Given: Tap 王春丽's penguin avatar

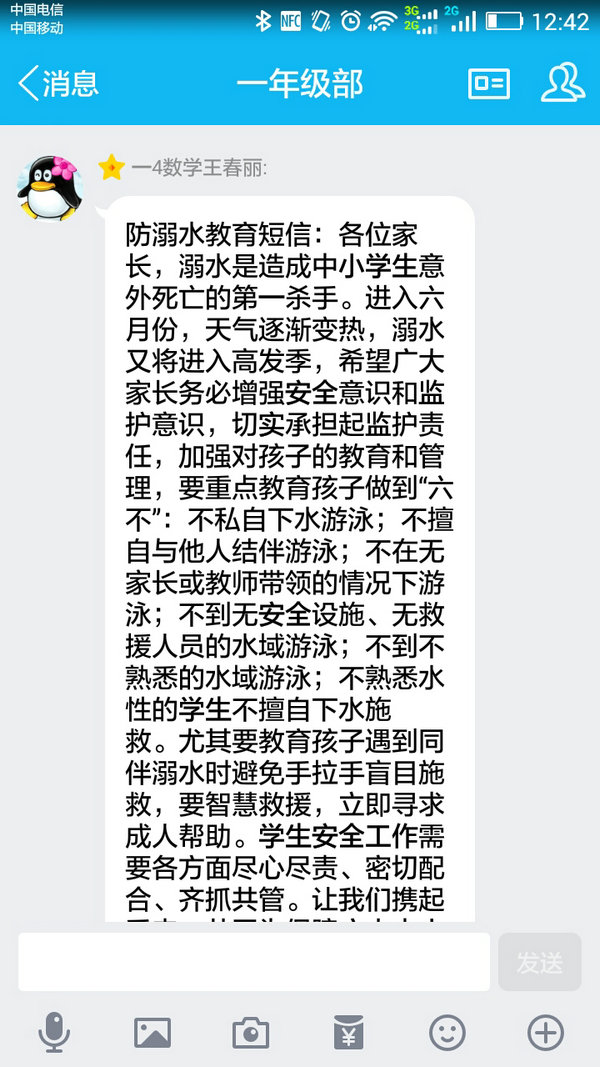Looking at the screenshot, I should 50,187.
